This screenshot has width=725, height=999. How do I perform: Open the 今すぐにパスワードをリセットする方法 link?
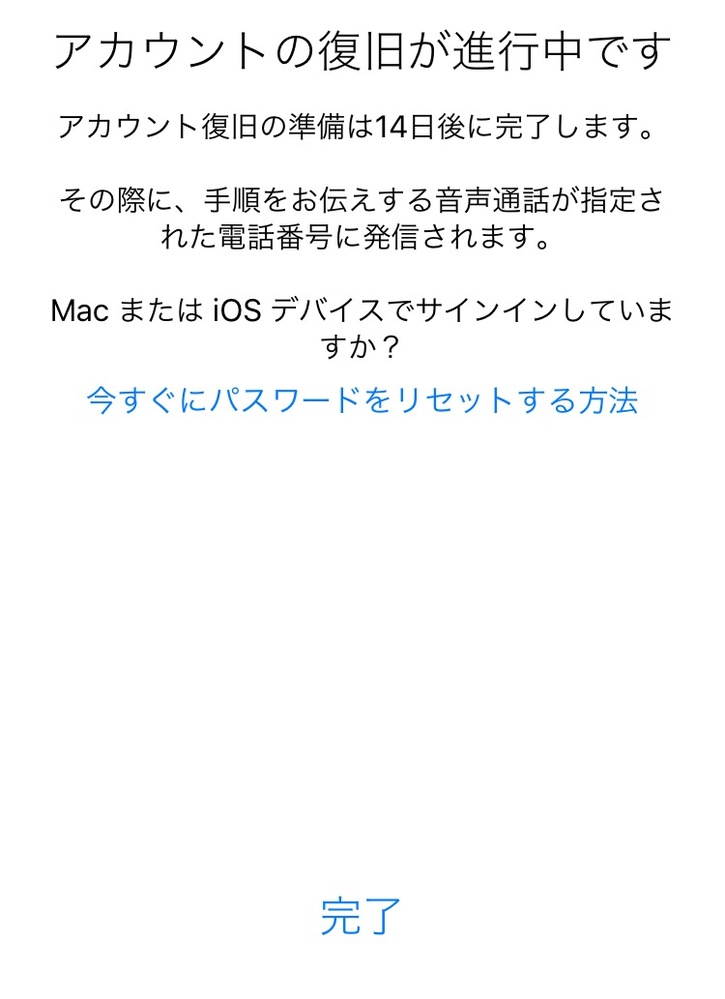coord(362,401)
